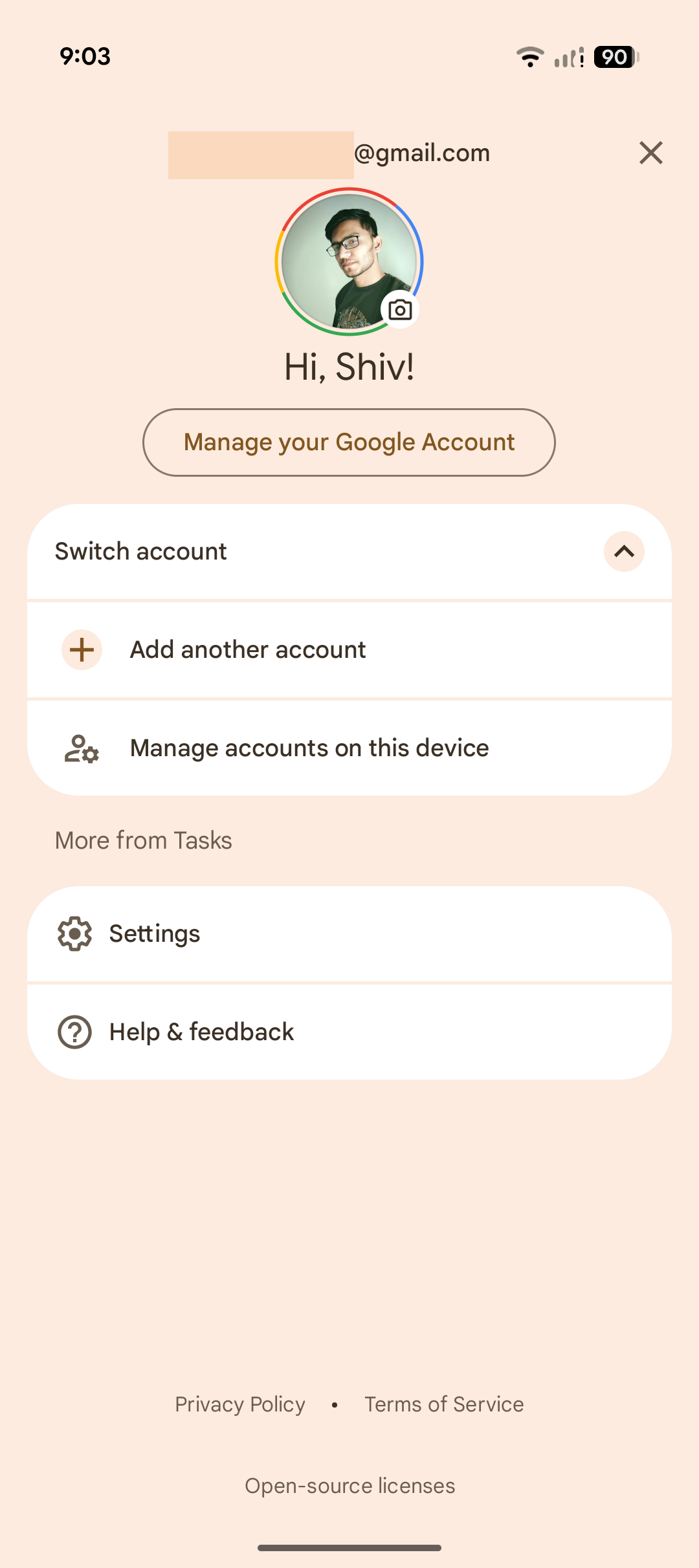
Task: Close the account panel
Action: [x=650, y=153]
